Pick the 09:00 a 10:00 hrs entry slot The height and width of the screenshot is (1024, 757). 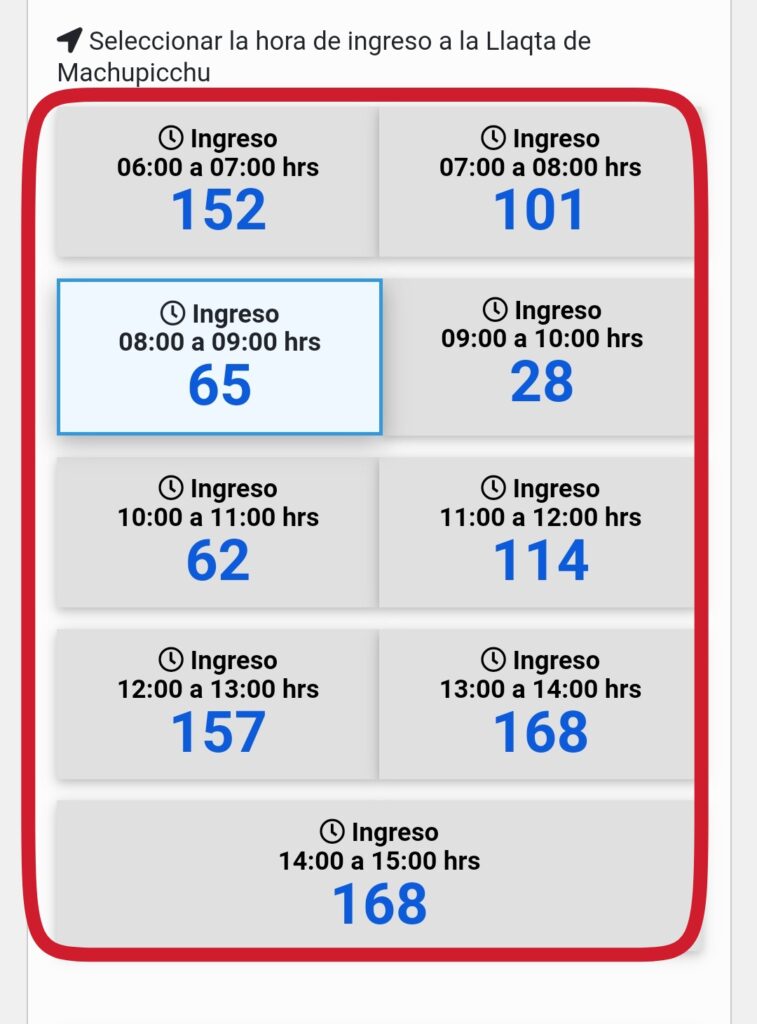[x=538, y=357]
